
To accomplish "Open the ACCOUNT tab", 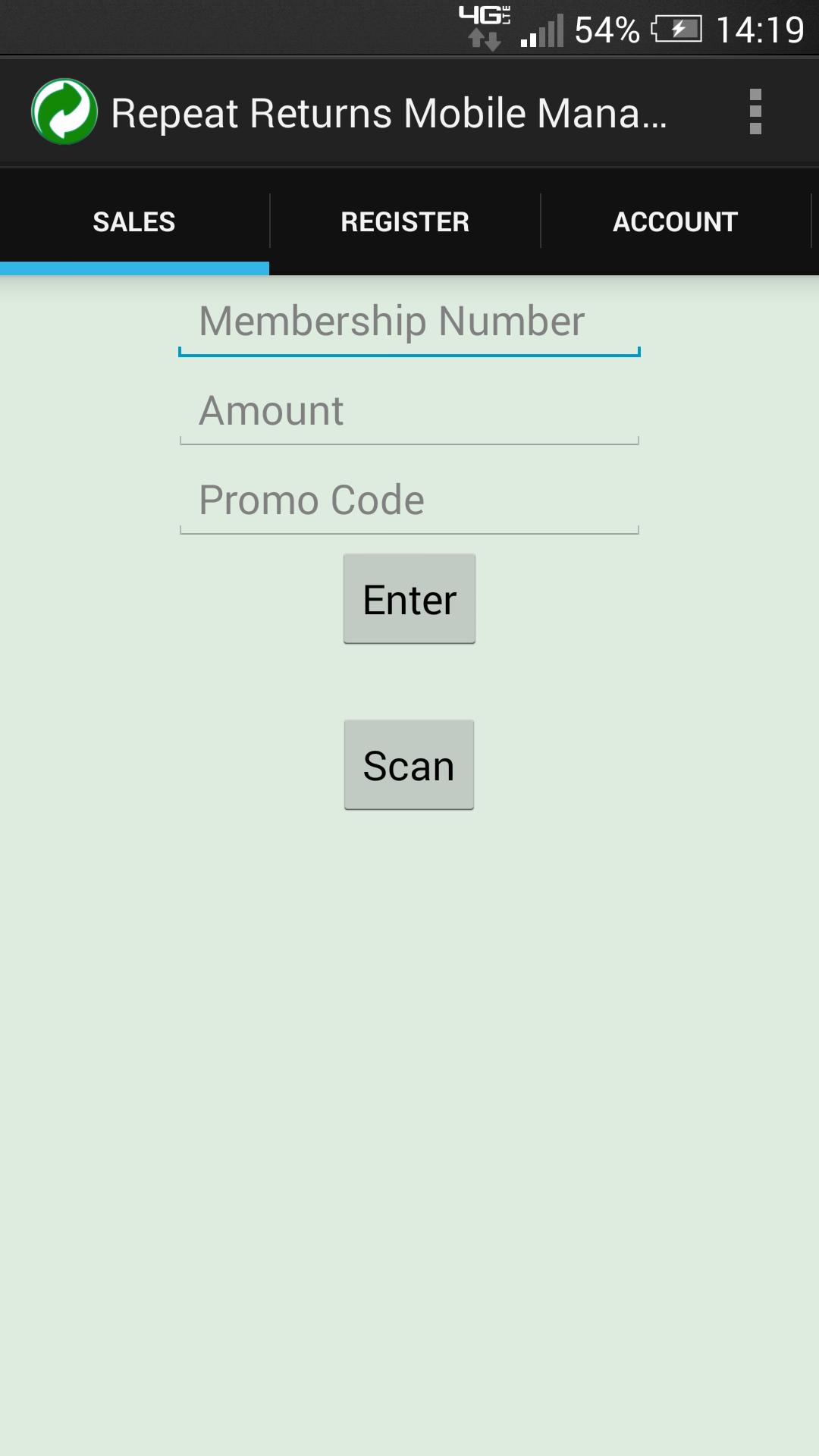I will [675, 221].
